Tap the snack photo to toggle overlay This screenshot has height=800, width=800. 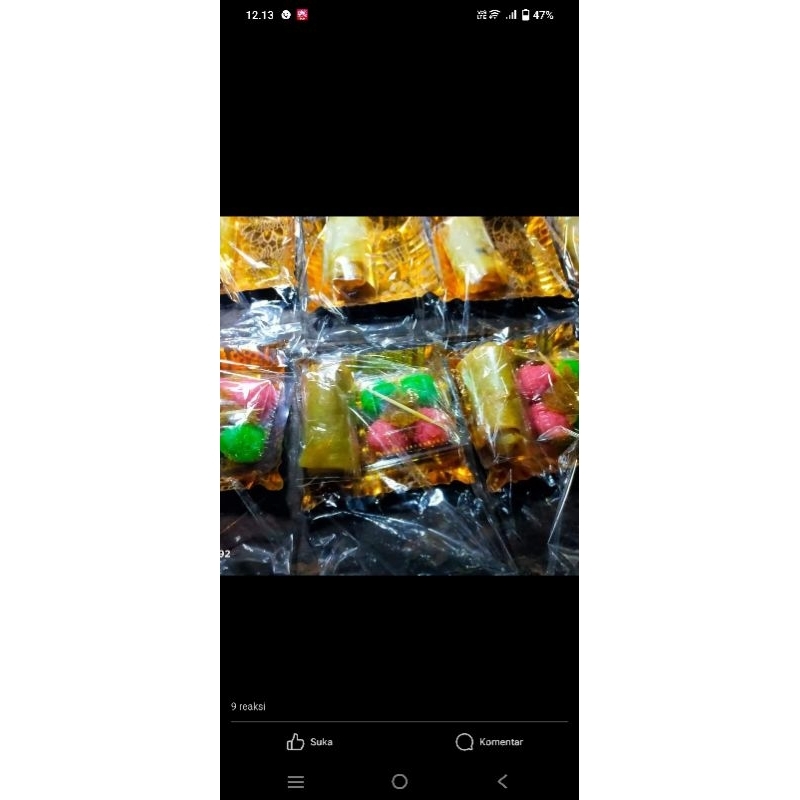[399, 396]
